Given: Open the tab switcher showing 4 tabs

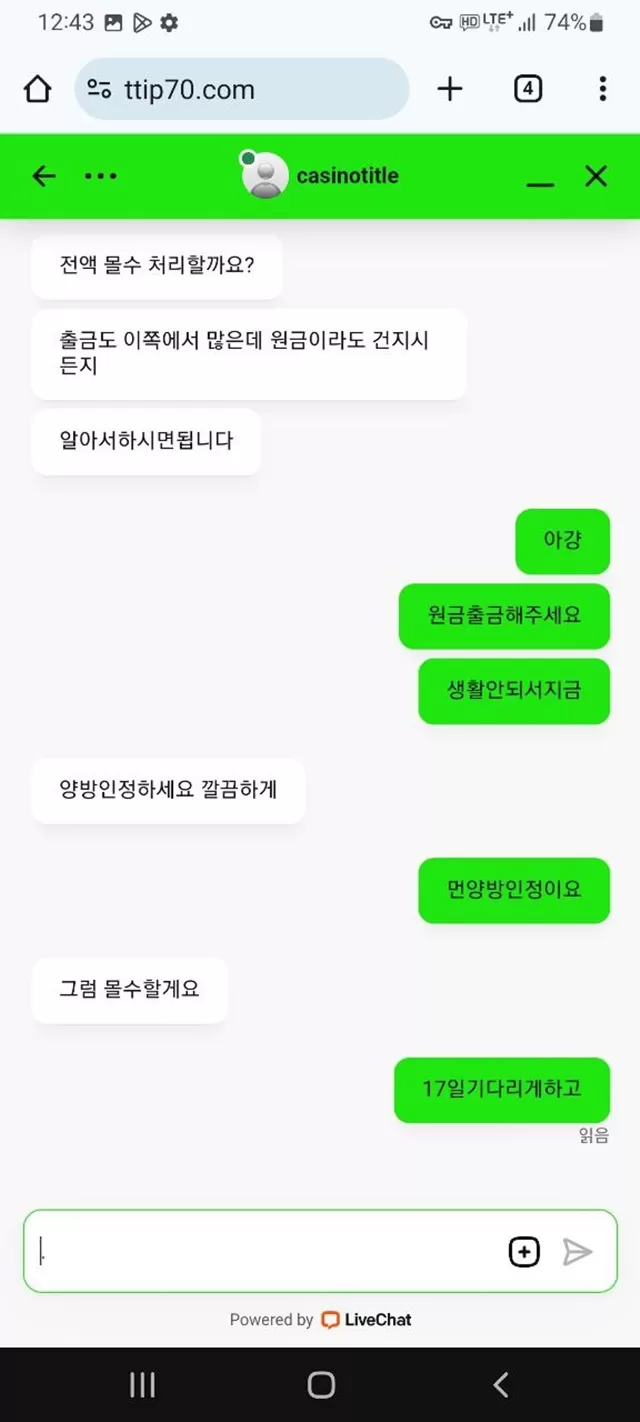Looking at the screenshot, I should click(528, 89).
